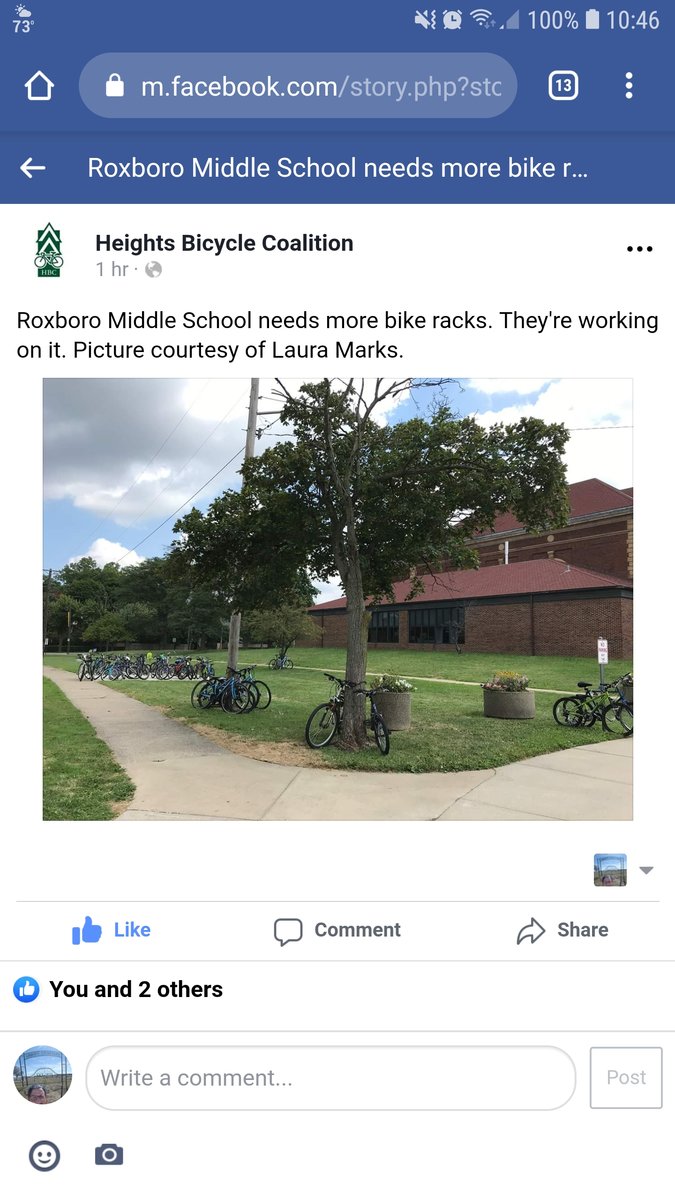Viewport: 675px width, 1200px height.
Task: Tap the Comment button
Action: 337,930
